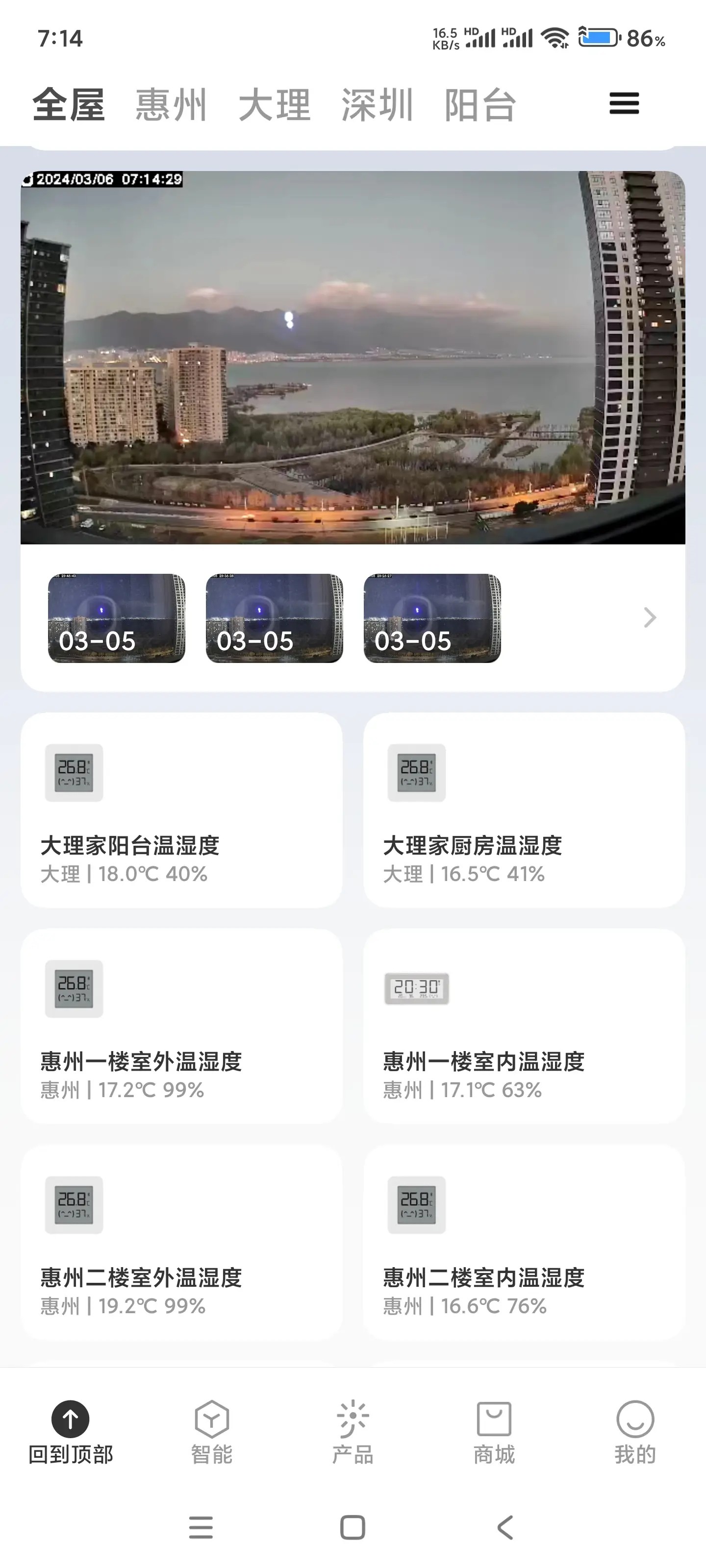Viewport: 706px width, 1568px height.
Task: Go back with the system back button
Action: tap(505, 1527)
